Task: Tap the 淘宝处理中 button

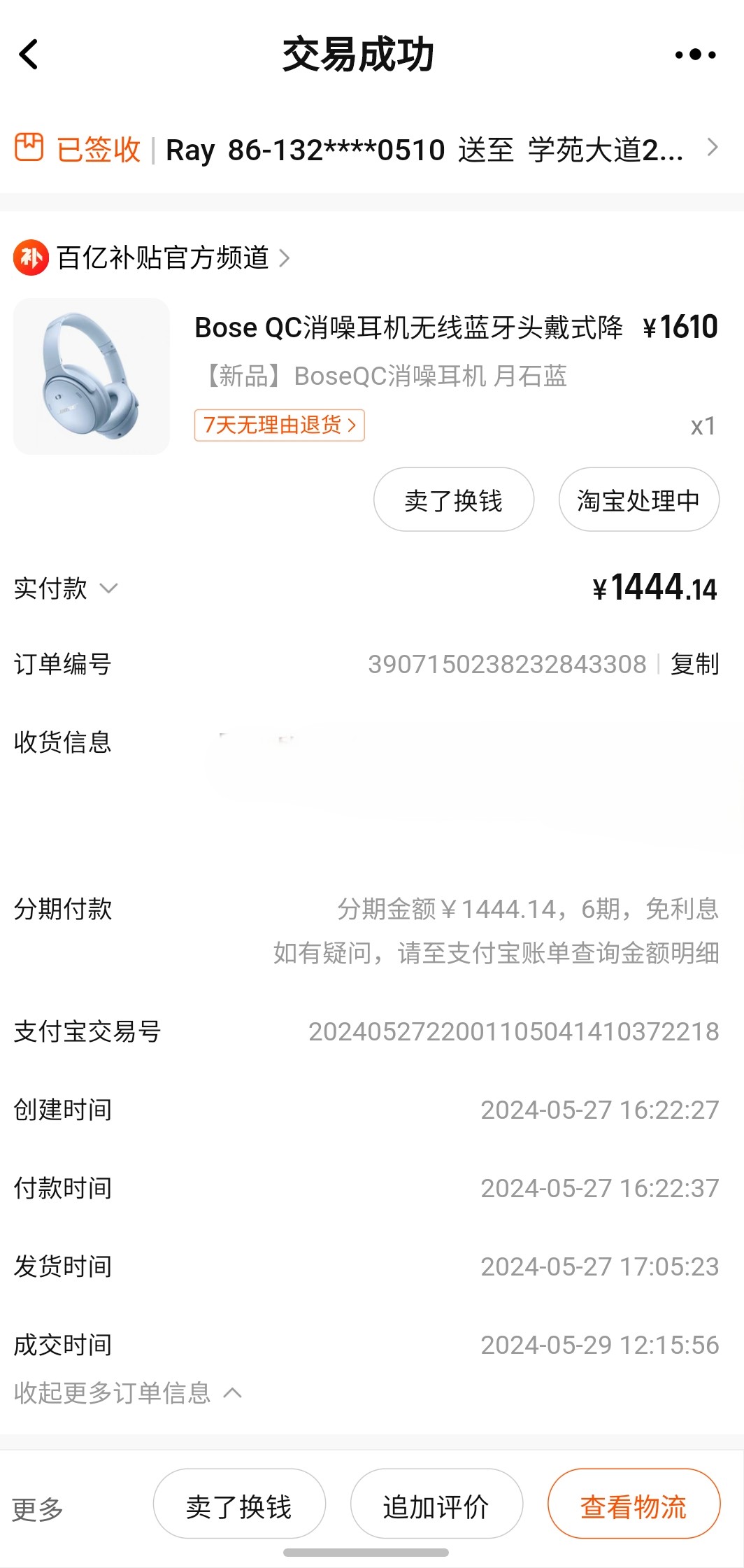Action: click(x=638, y=500)
